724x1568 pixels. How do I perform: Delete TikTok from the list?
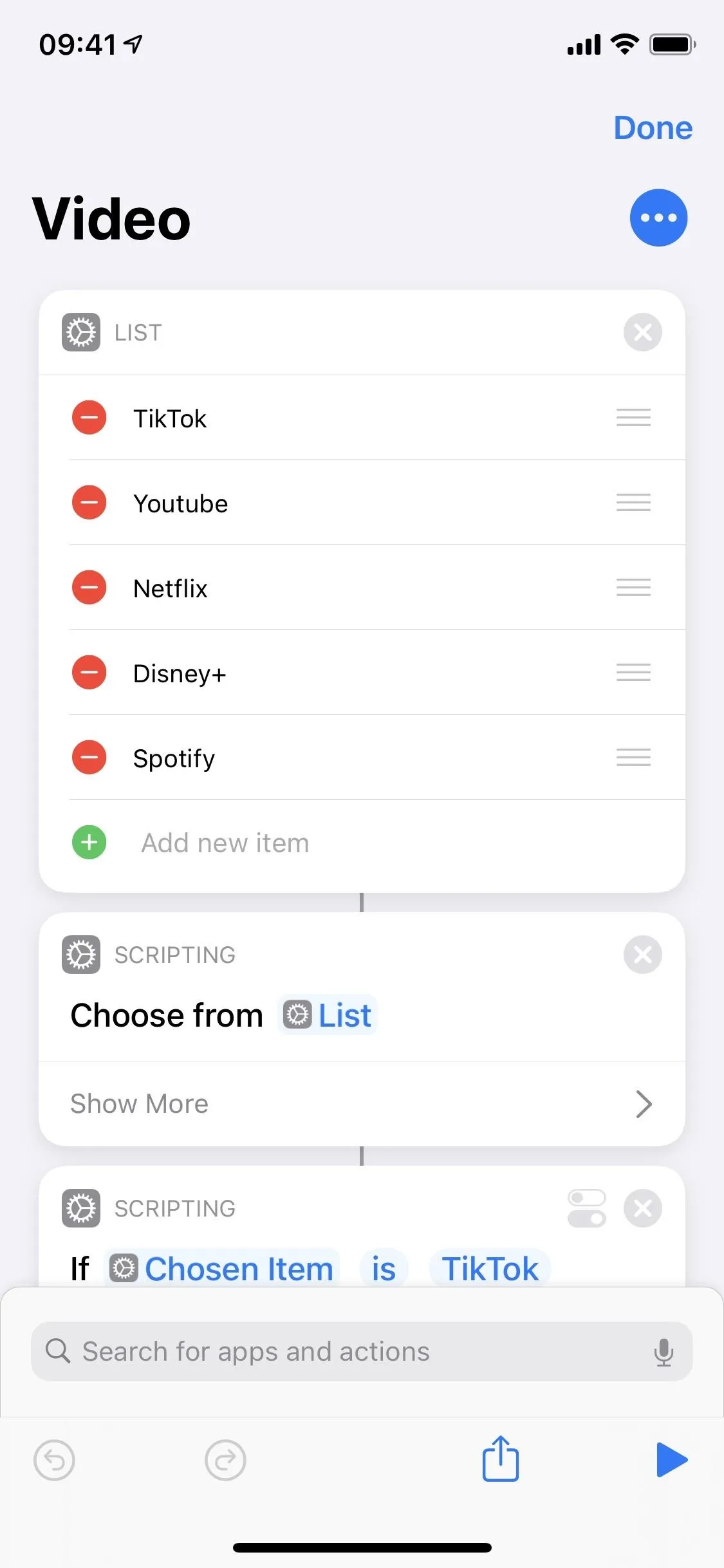click(x=89, y=418)
